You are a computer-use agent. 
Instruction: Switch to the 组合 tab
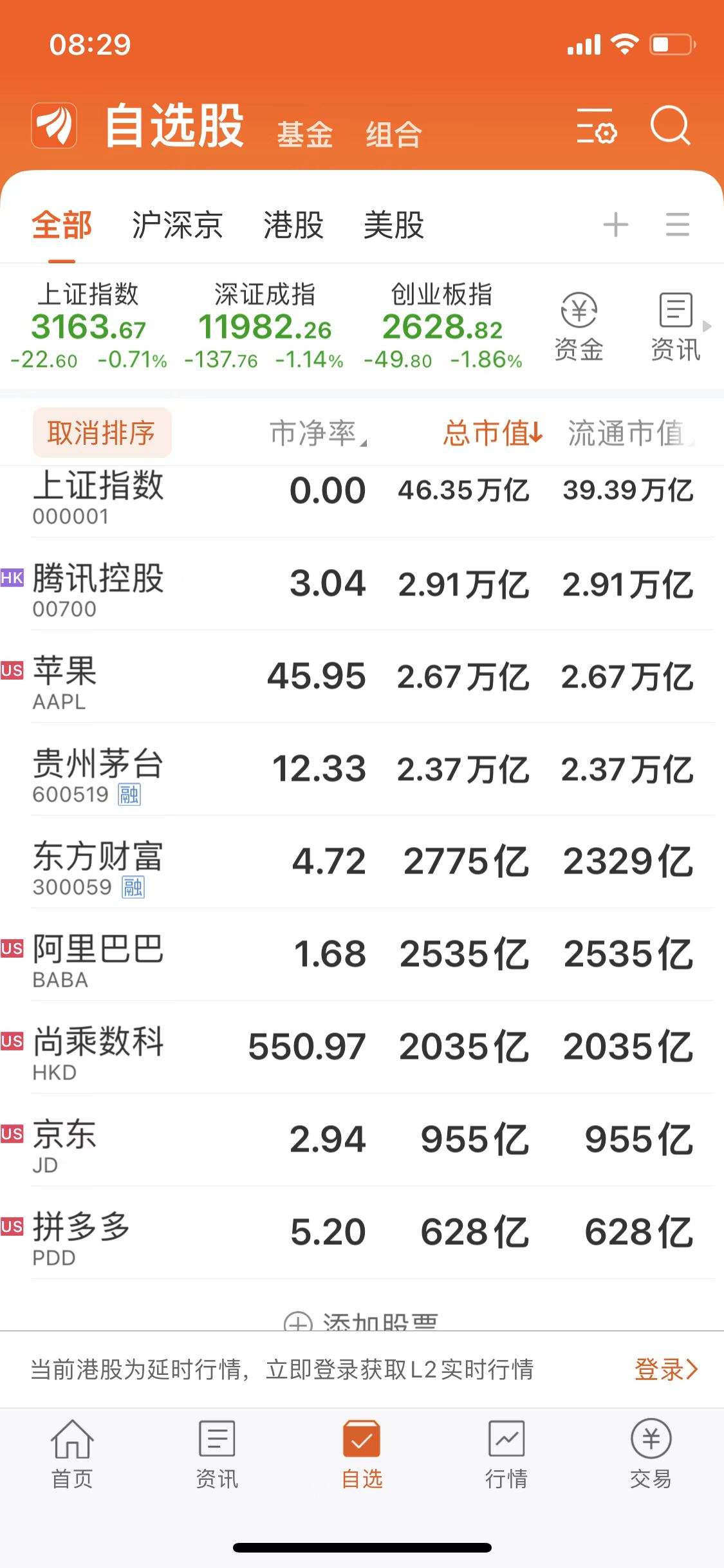pos(393,135)
